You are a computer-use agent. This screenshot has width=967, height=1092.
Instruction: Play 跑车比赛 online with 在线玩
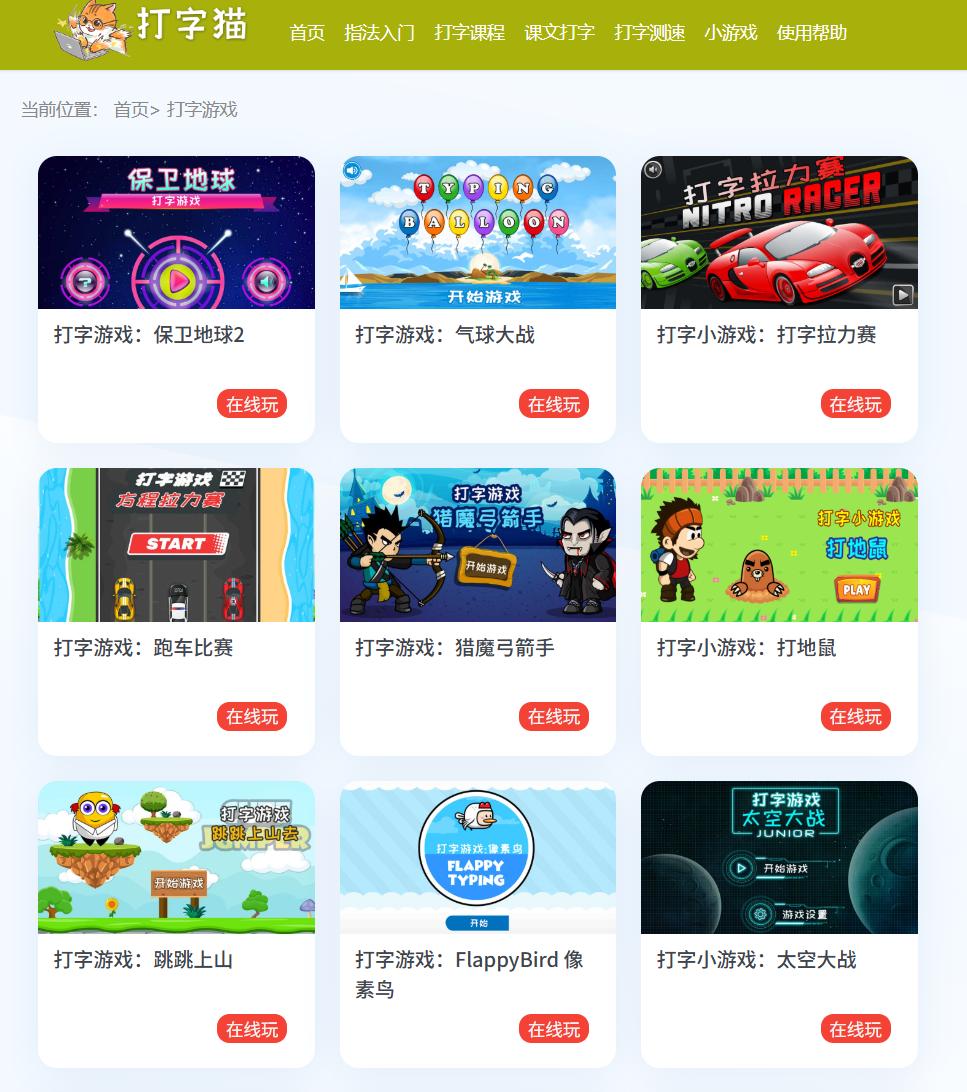coord(252,717)
